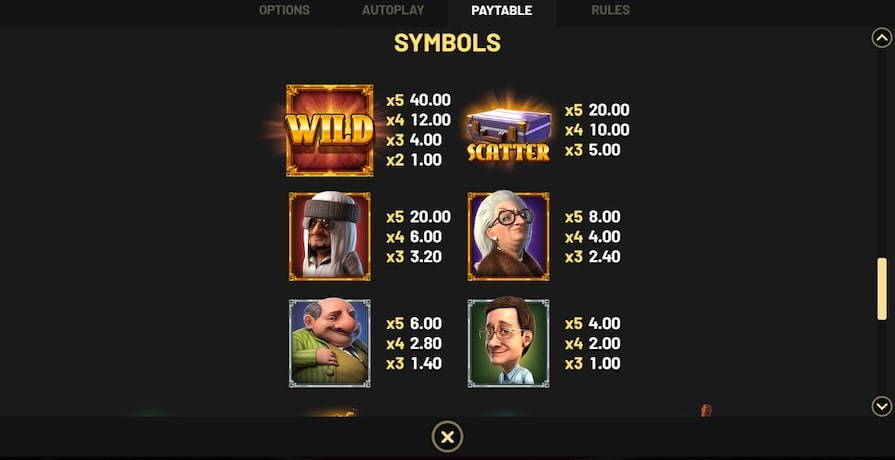Close the paytable with the X button
The image size is (895, 460).
point(447,437)
